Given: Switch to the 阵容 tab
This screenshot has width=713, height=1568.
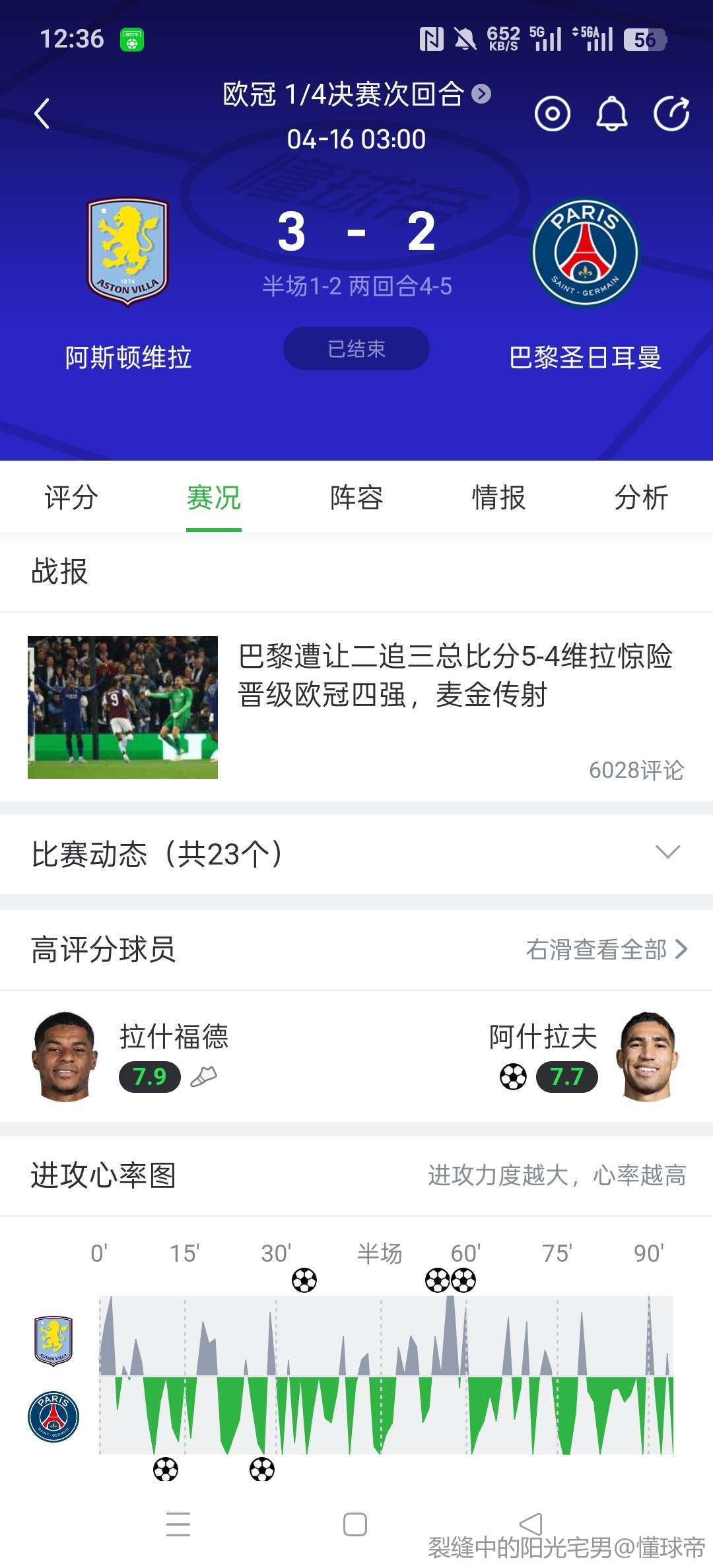Looking at the screenshot, I should pos(356,498).
